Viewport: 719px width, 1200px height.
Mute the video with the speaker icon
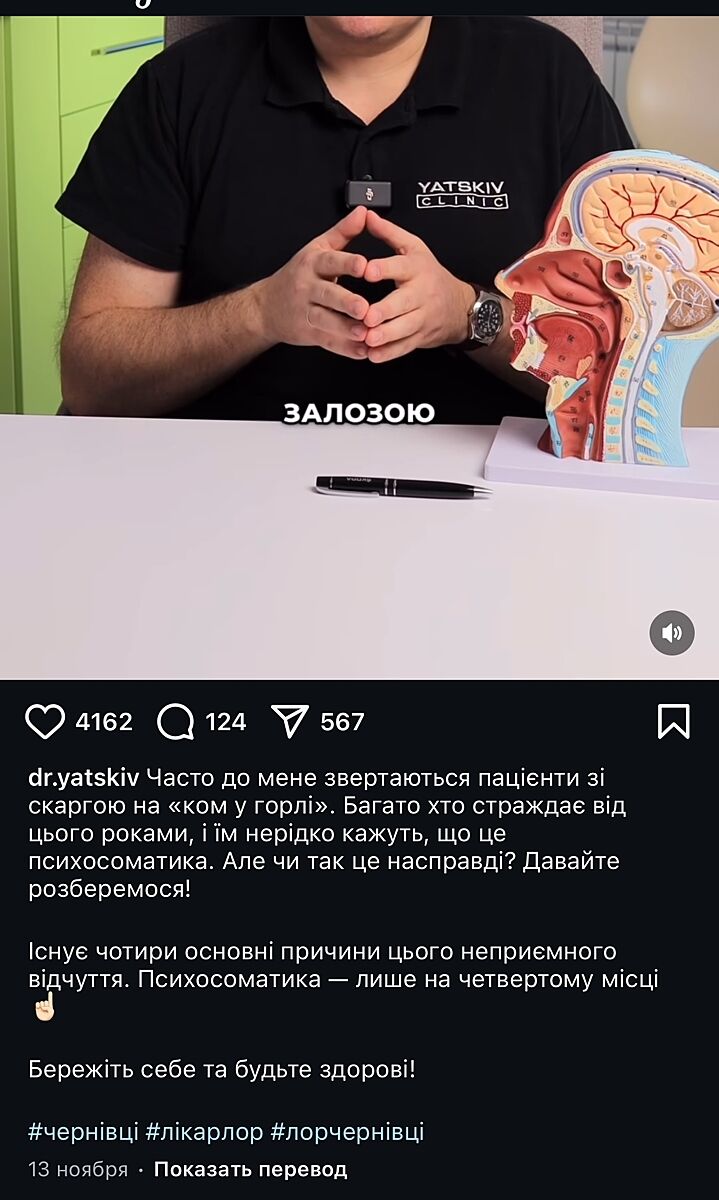(672, 633)
